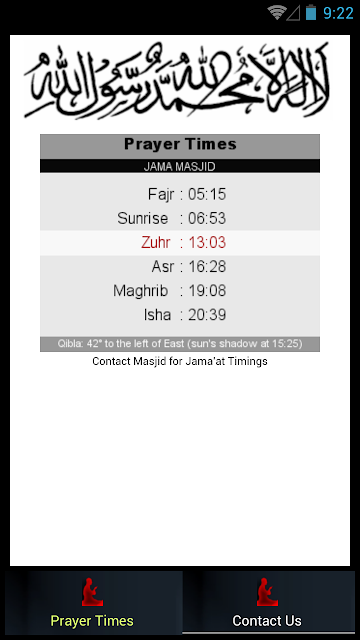Select the Prayer Times tab
The image size is (360, 640).
pyautogui.click(x=93, y=602)
